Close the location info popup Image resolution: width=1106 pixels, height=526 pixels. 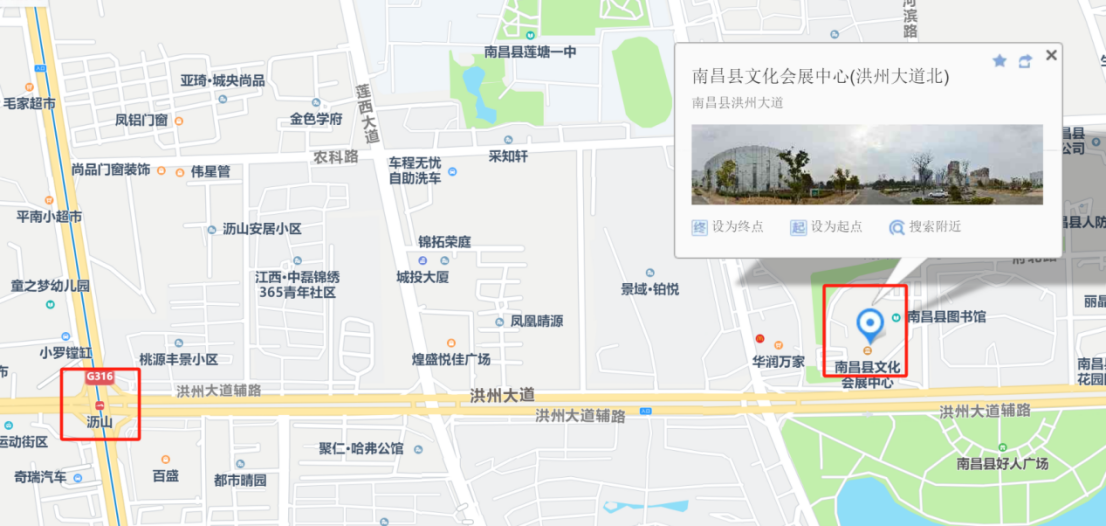[1051, 56]
